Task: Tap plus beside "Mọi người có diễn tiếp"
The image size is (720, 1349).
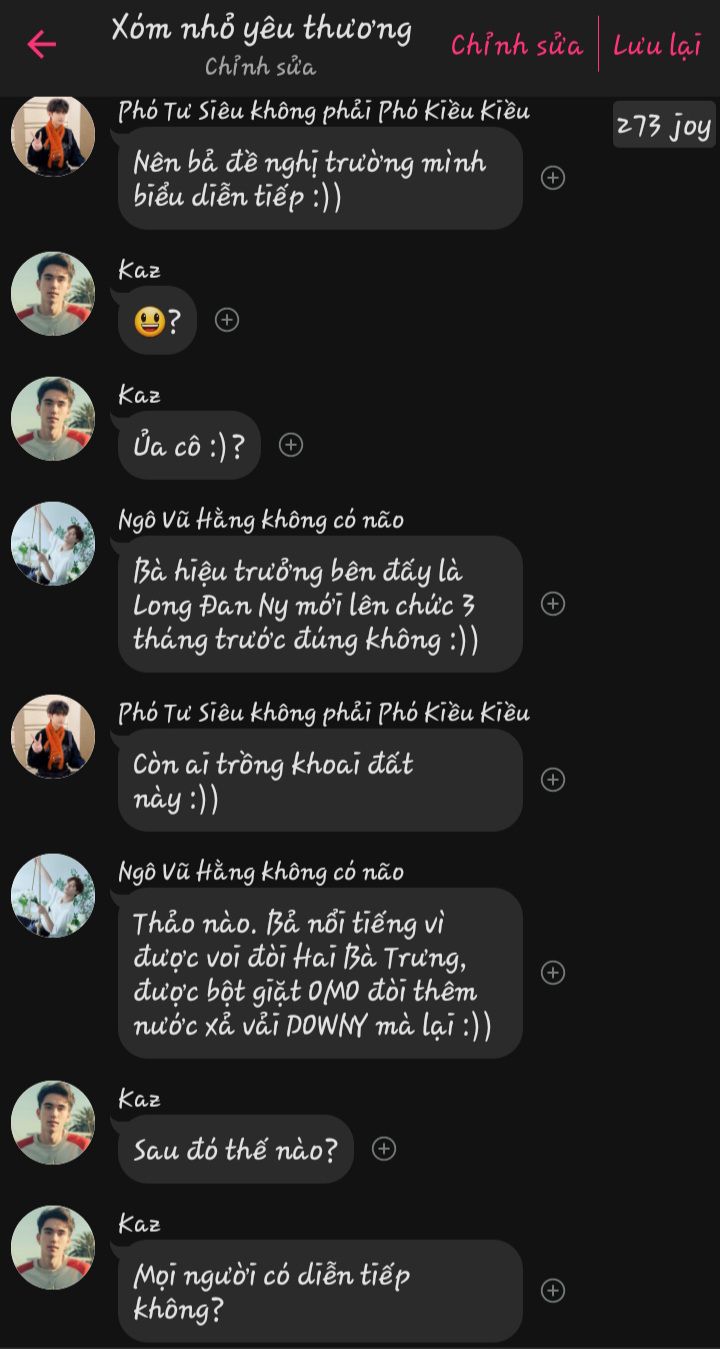Action: [553, 1291]
